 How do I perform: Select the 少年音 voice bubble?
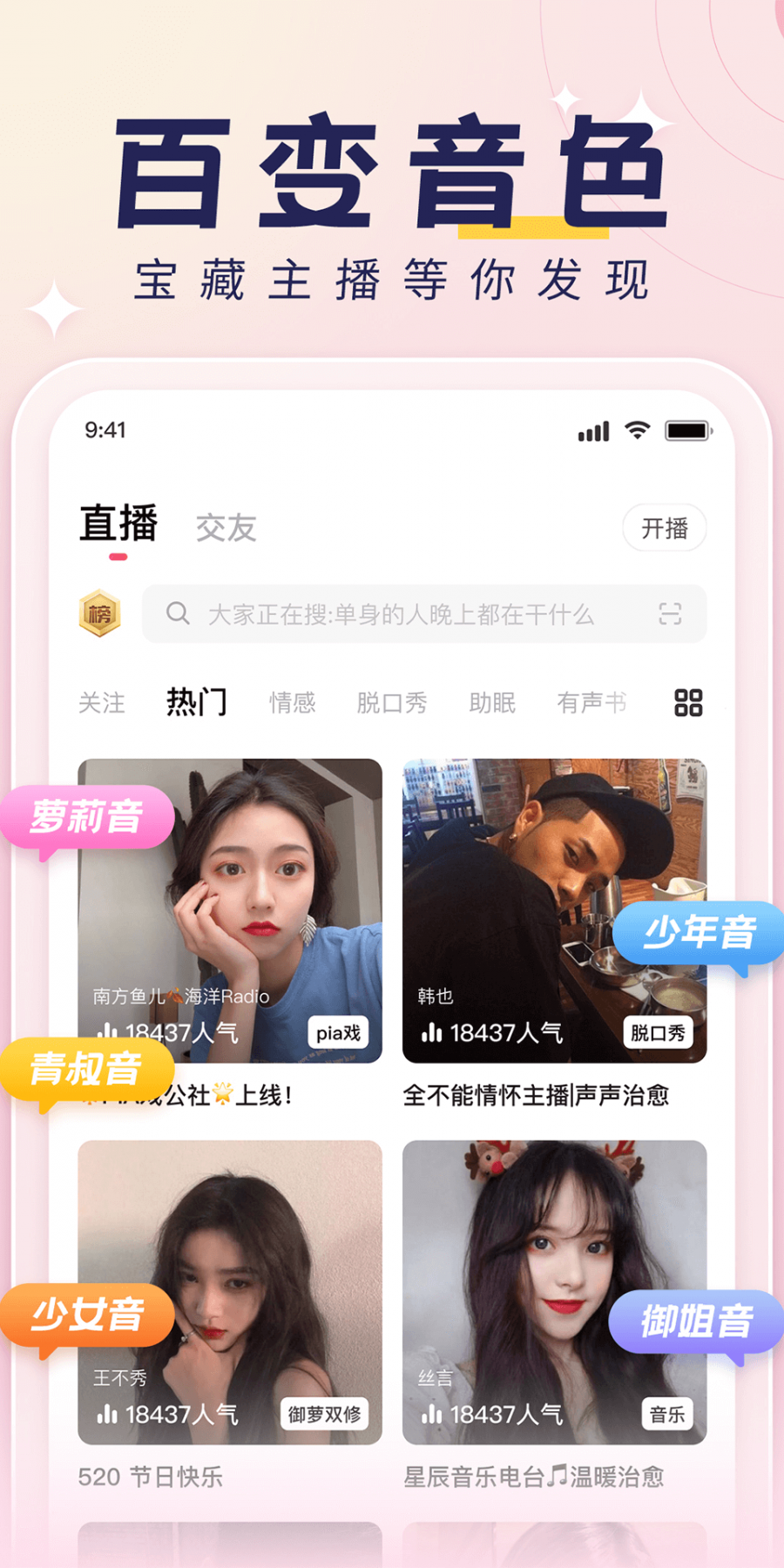coord(700,934)
